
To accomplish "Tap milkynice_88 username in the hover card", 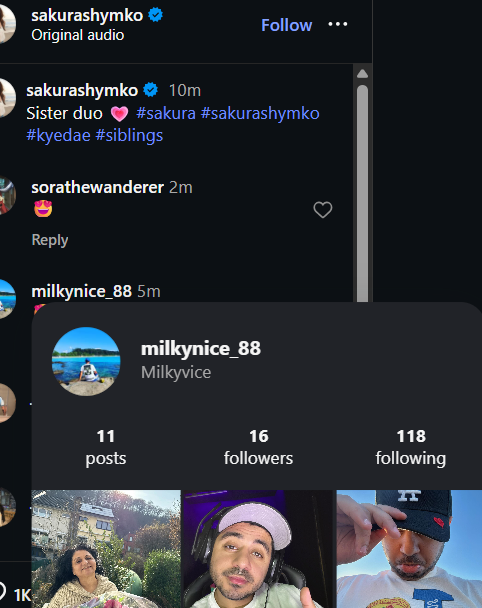I will point(201,348).
